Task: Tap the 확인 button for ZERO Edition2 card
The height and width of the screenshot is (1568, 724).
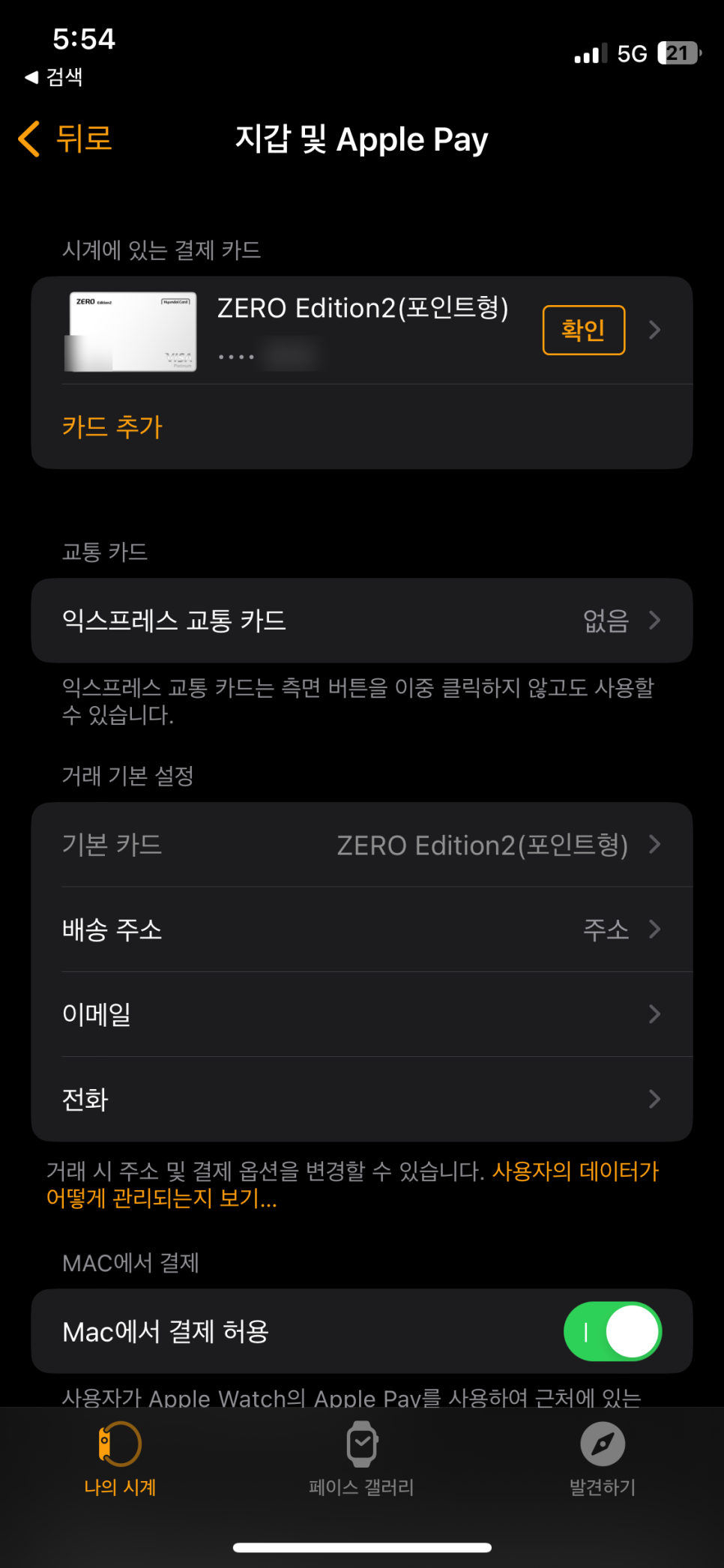Action: (583, 330)
